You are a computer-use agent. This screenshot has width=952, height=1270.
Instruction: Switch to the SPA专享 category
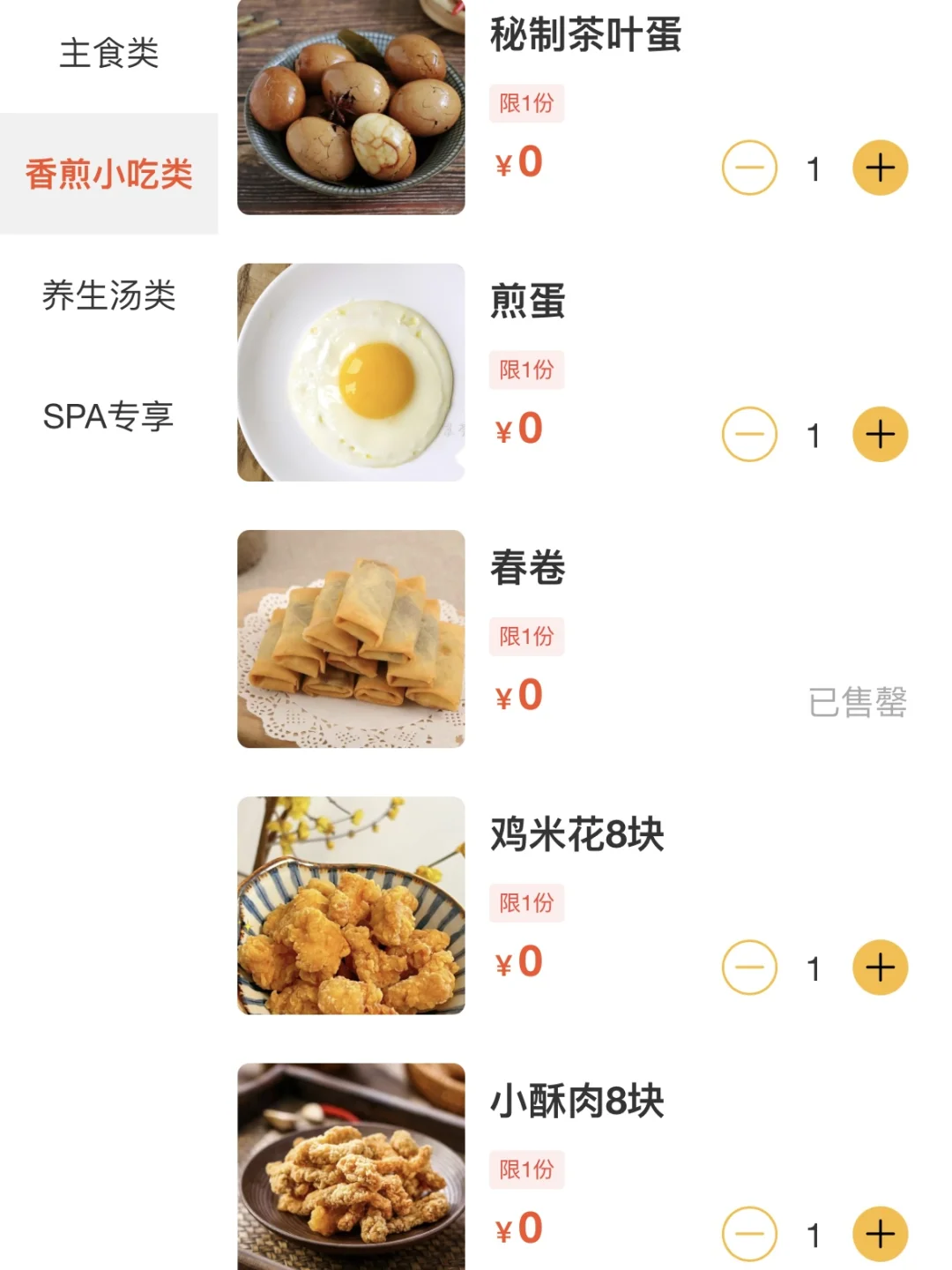(x=108, y=416)
